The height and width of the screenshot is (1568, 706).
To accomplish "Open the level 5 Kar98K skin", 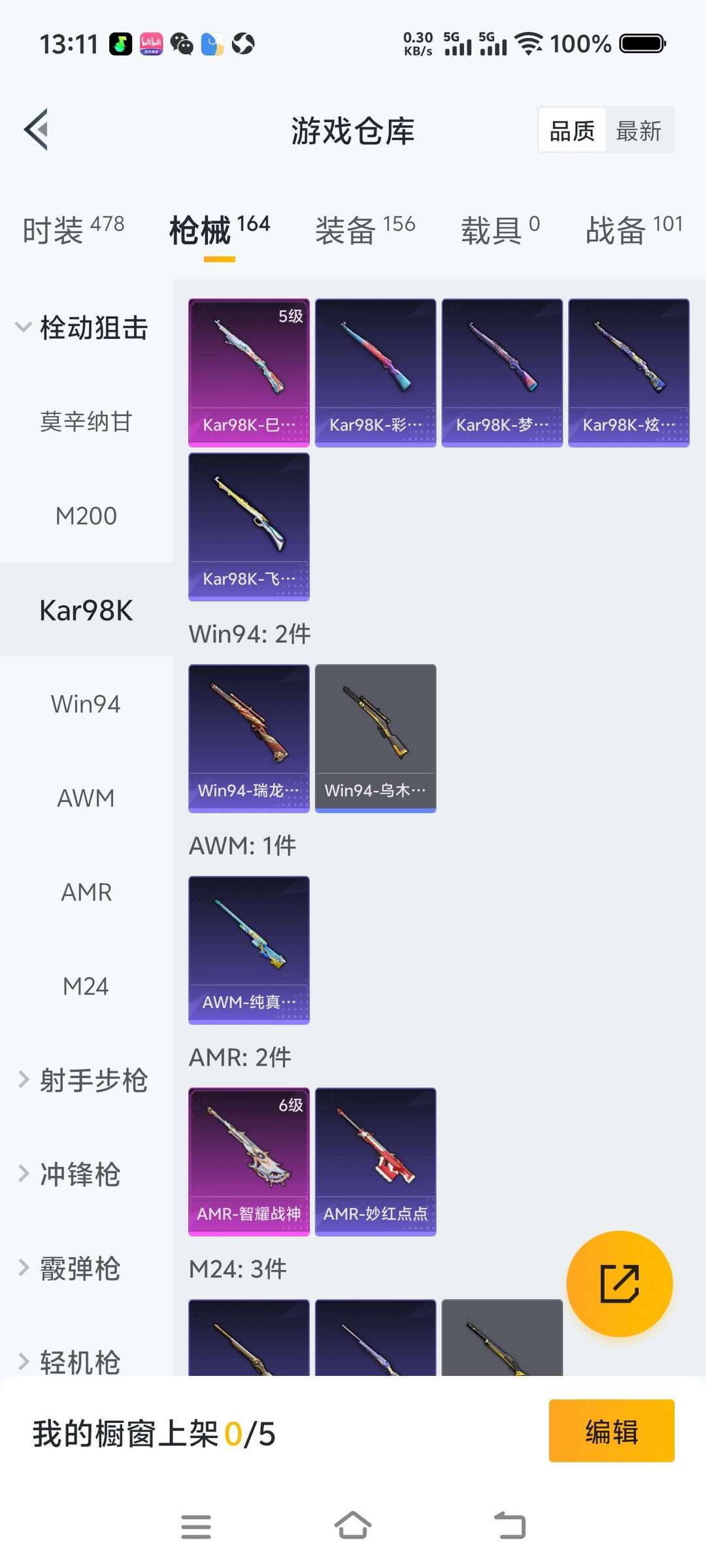I will pyautogui.click(x=248, y=372).
